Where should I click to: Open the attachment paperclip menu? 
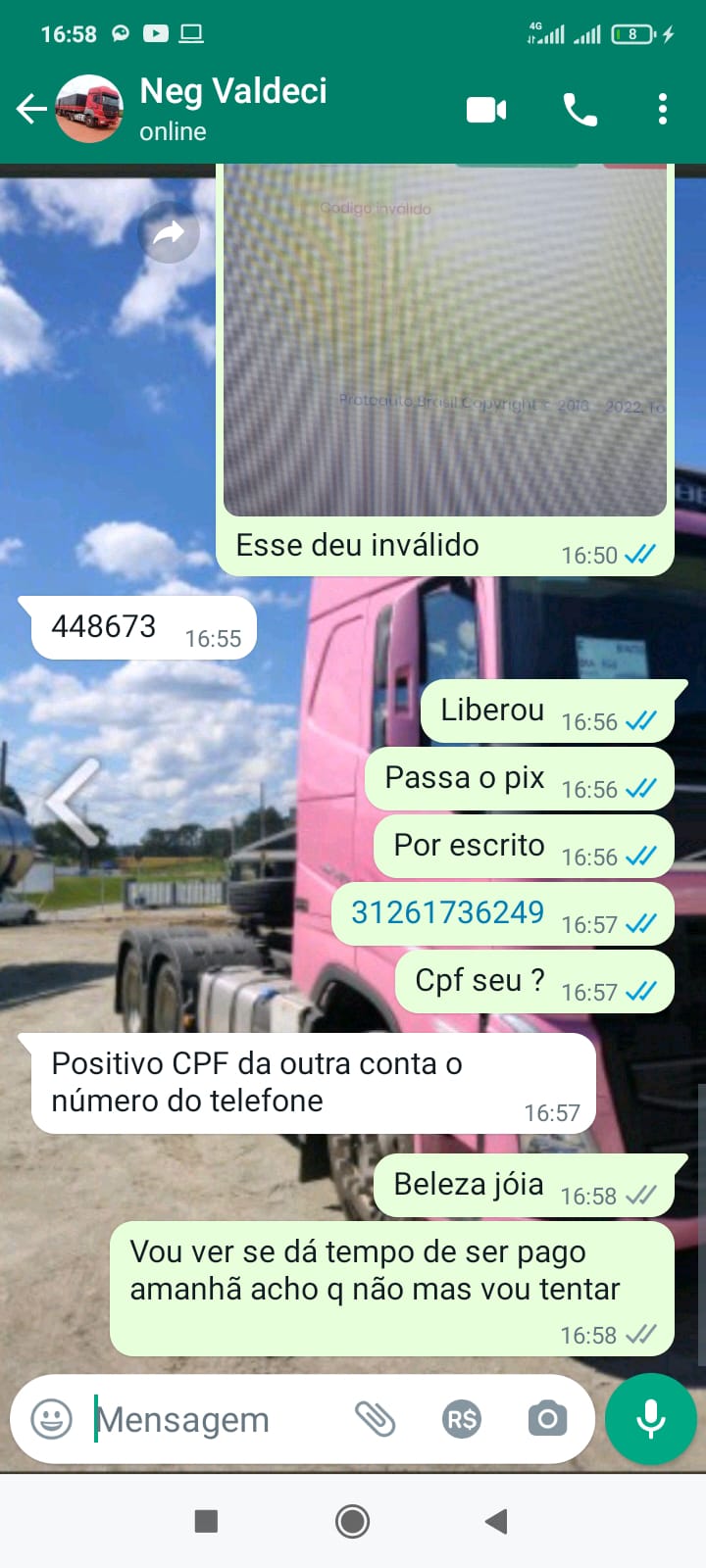tap(375, 1419)
